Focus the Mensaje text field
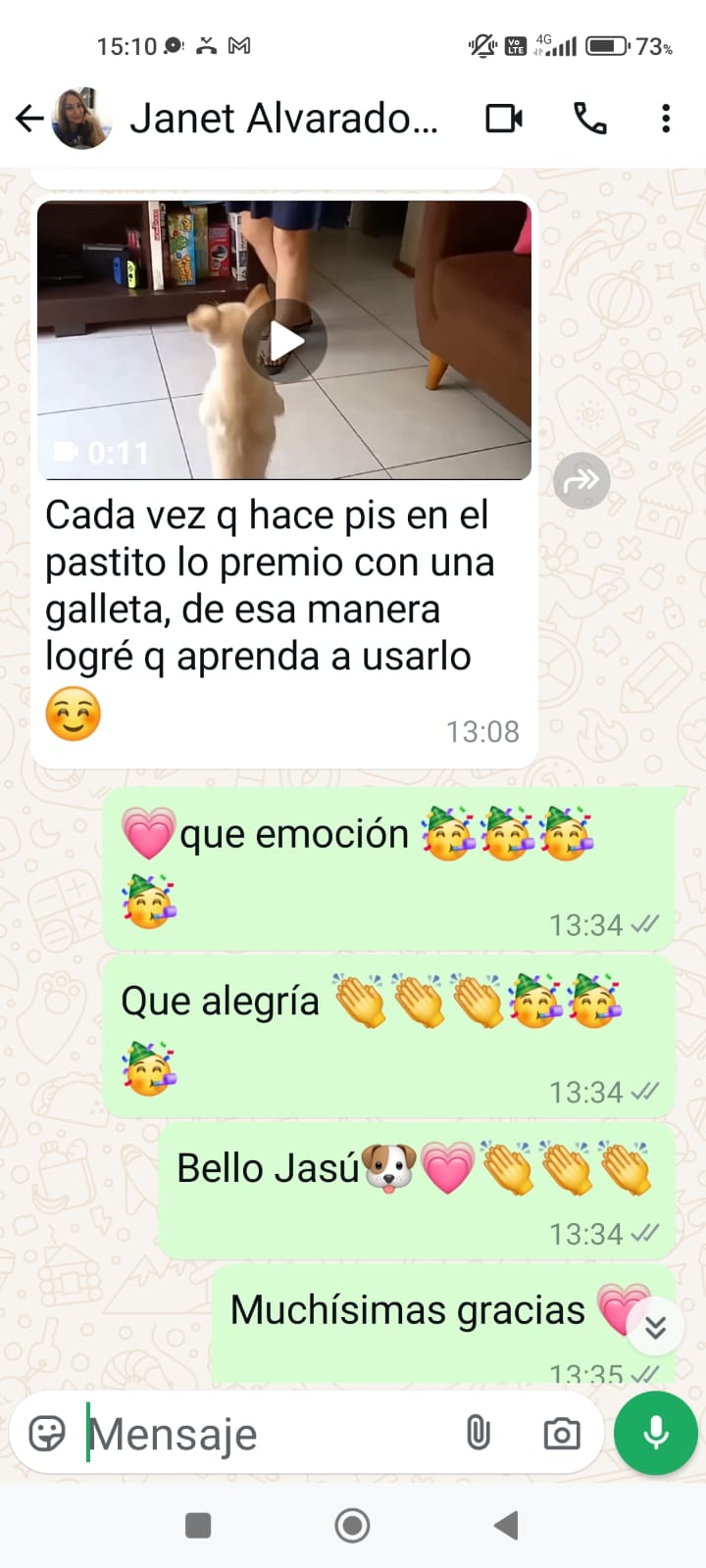This screenshot has width=706, height=1568. [265, 1435]
